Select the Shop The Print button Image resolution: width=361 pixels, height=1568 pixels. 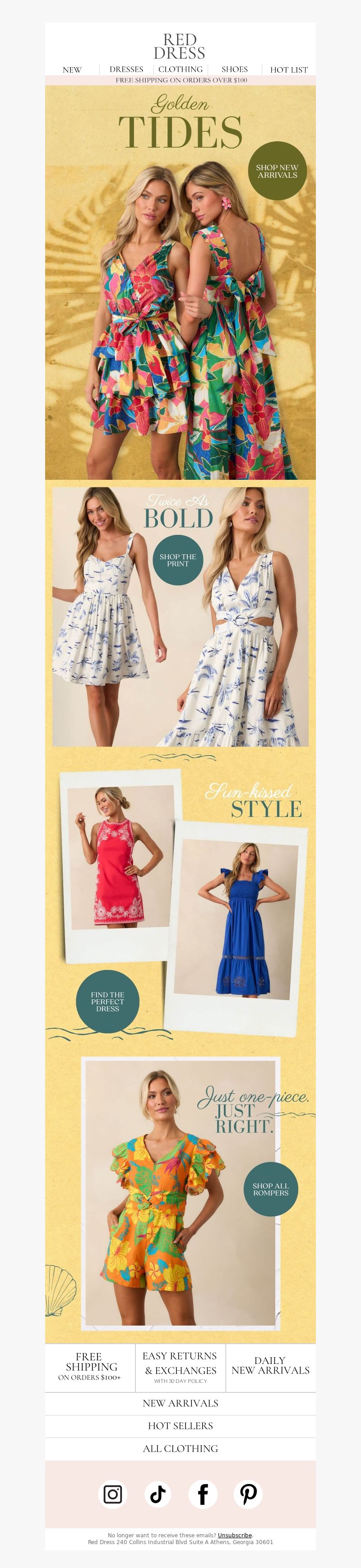click(178, 560)
